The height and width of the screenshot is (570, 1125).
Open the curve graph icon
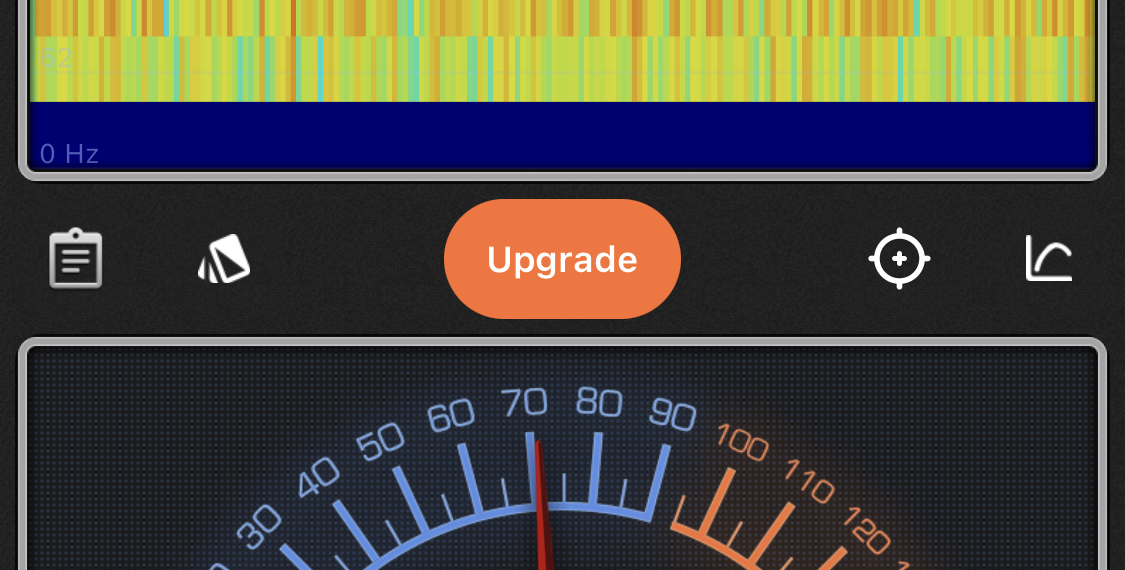[x=1049, y=259]
